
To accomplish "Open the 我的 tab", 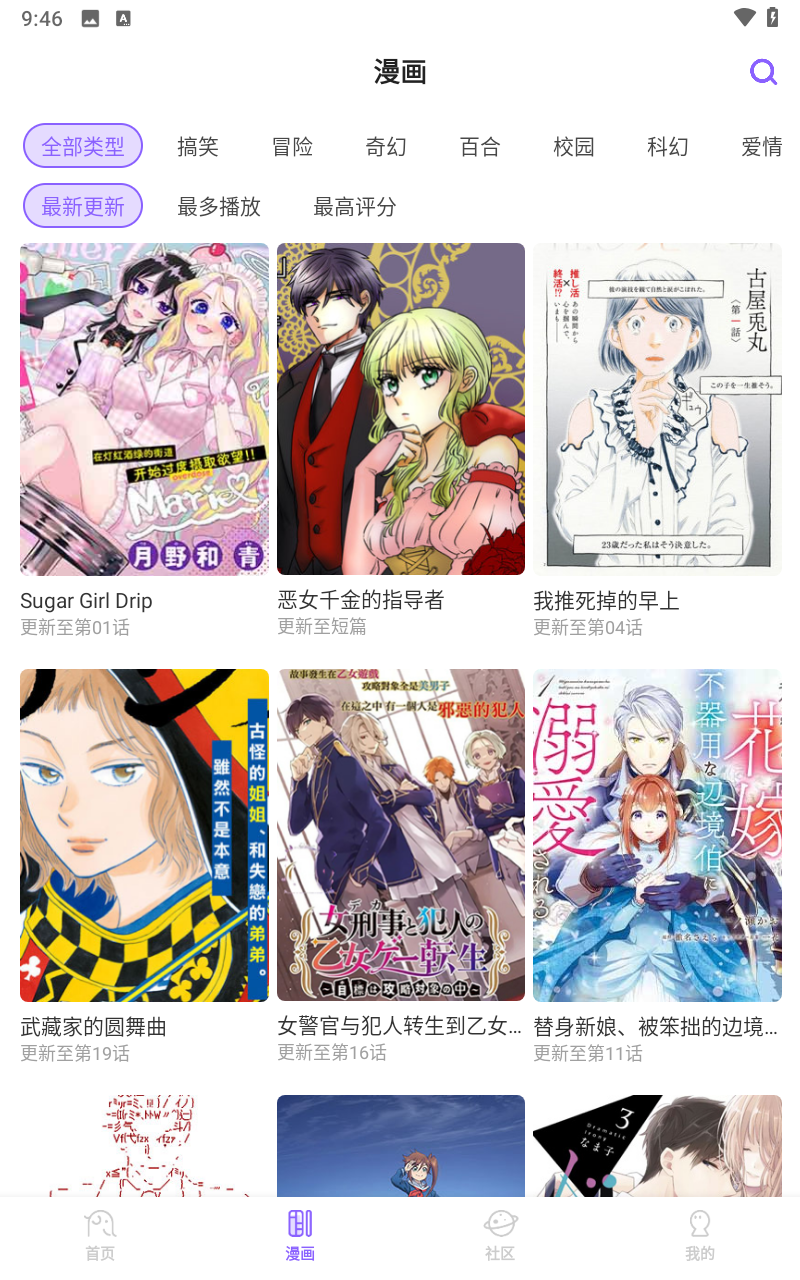I will click(700, 1236).
